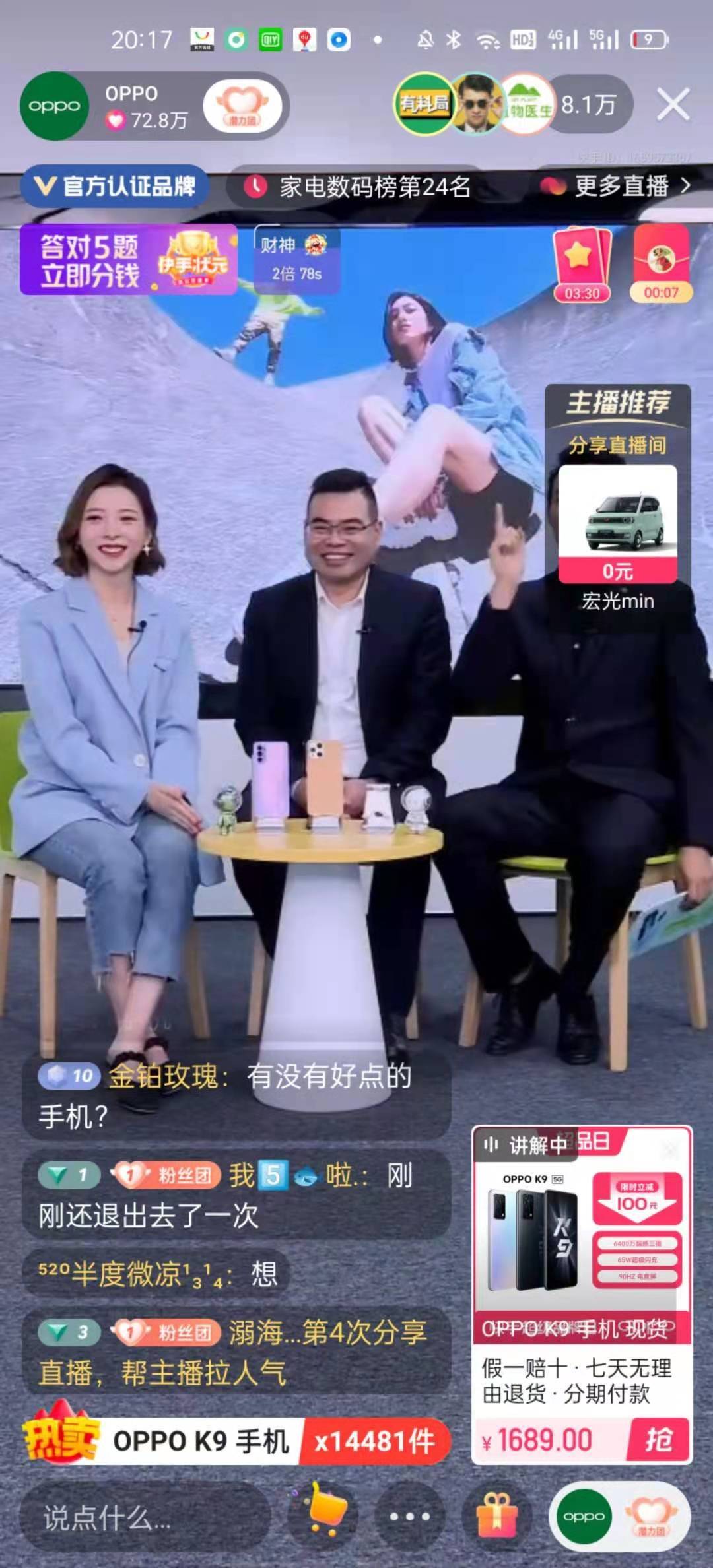
Task: Open the star red packet countdown 03:30
Action: (x=582, y=264)
